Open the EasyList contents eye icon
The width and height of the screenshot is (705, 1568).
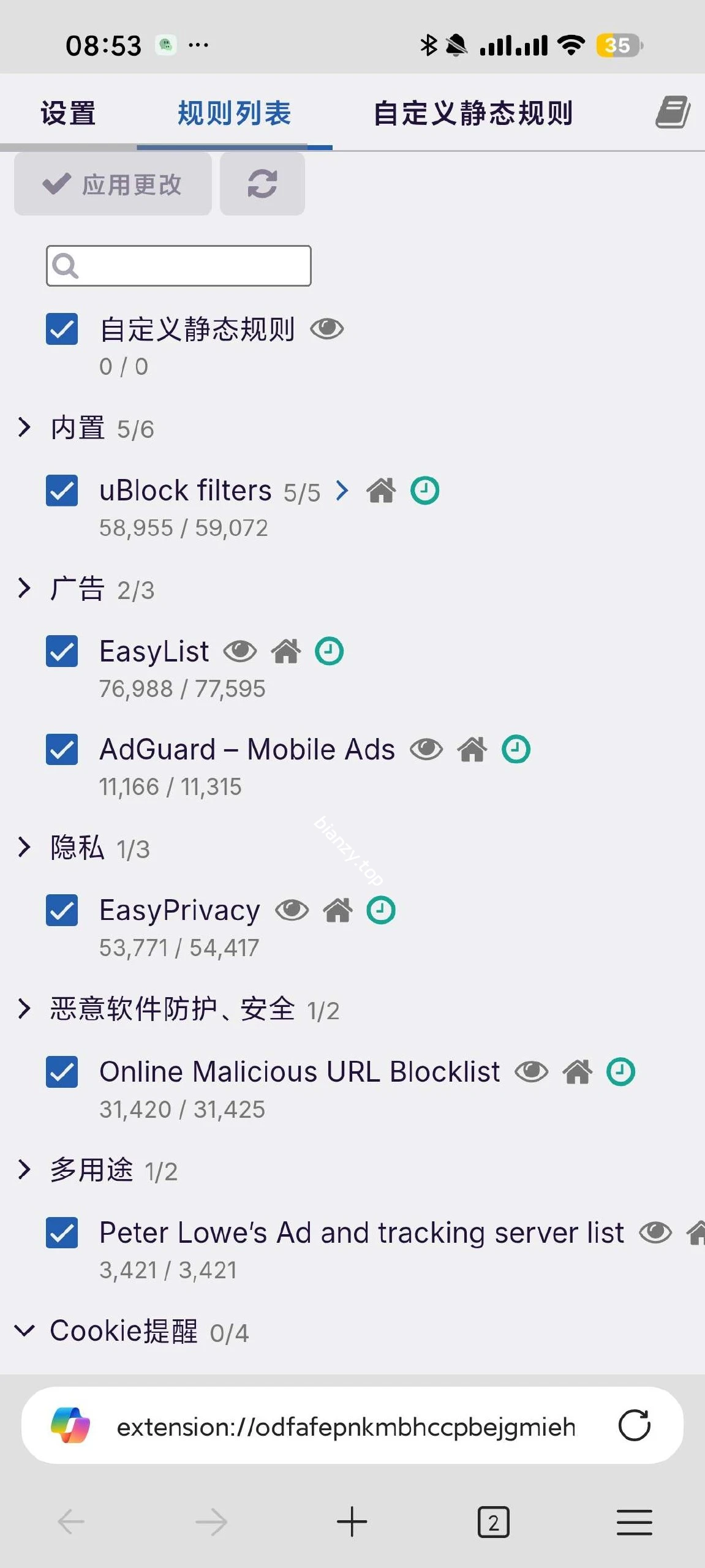pyautogui.click(x=241, y=651)
